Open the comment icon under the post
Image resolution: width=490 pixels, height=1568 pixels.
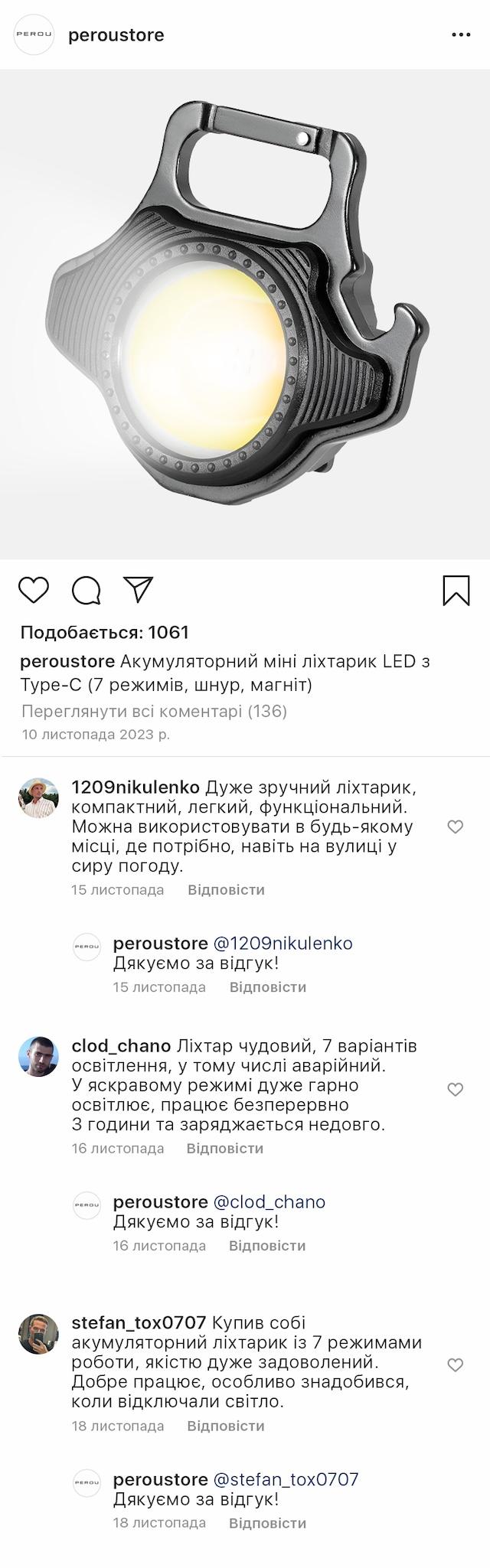87,590
